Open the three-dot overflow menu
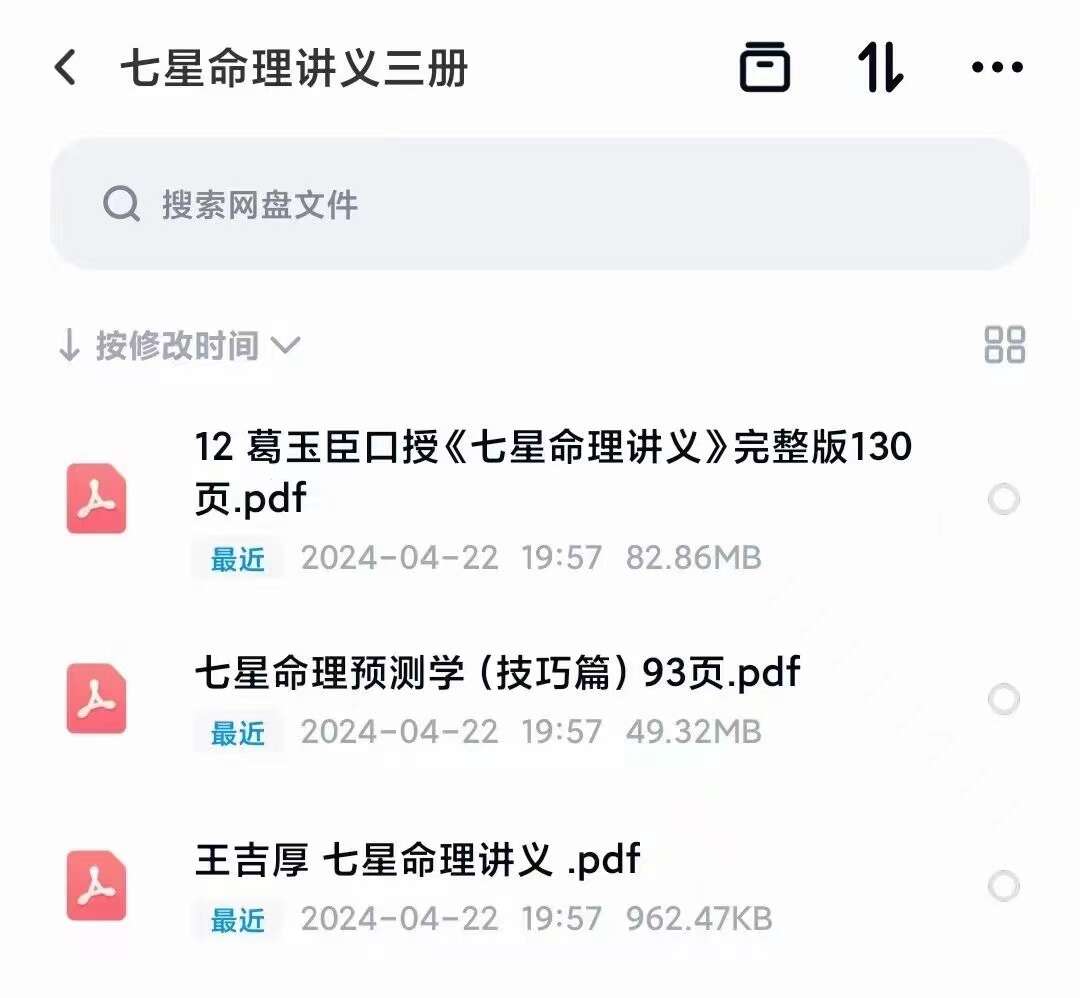Screen dimensions: 1080x998 [997, 68]
